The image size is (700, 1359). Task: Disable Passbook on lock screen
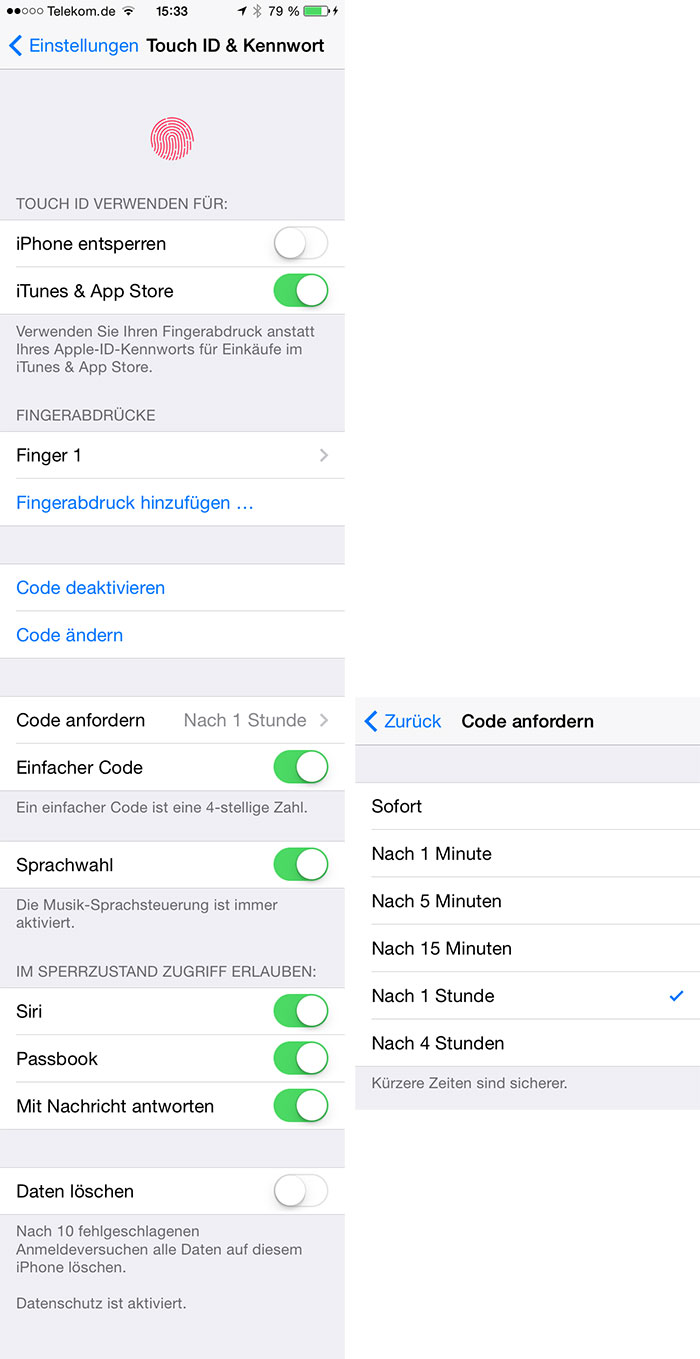[x=301, y=1058]
